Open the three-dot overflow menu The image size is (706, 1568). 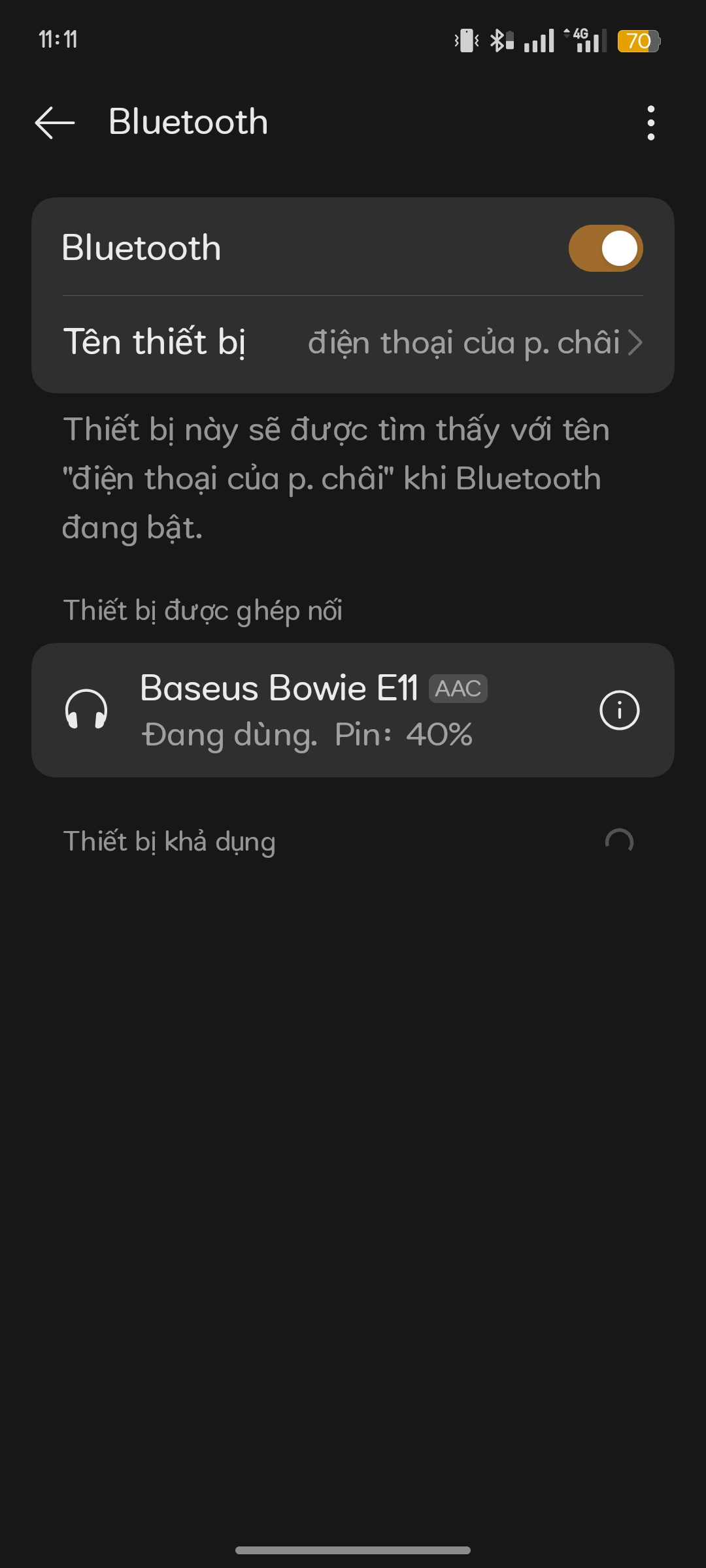click(650, 123)
